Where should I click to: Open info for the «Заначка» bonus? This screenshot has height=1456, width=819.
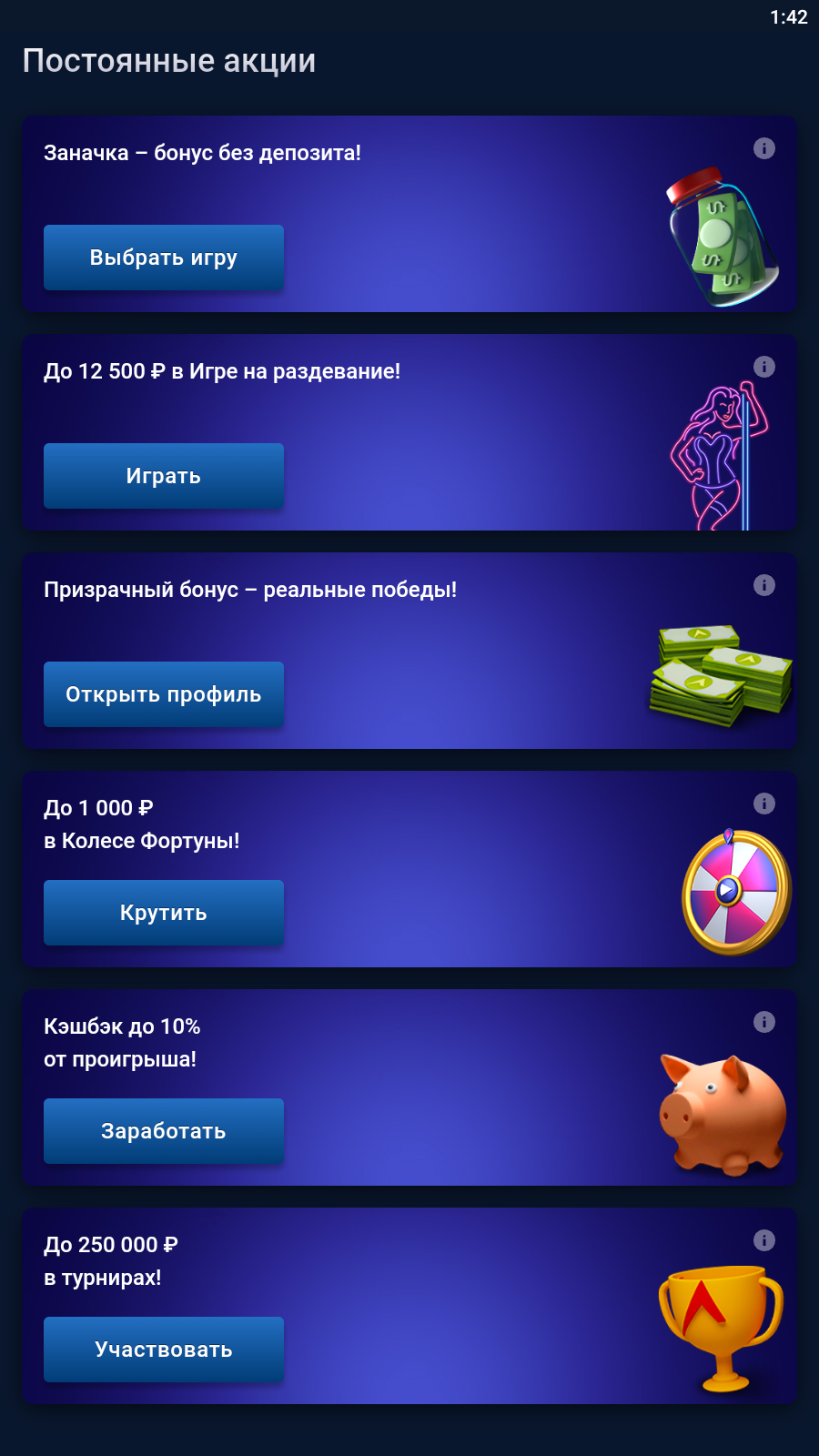click(764, 148)
